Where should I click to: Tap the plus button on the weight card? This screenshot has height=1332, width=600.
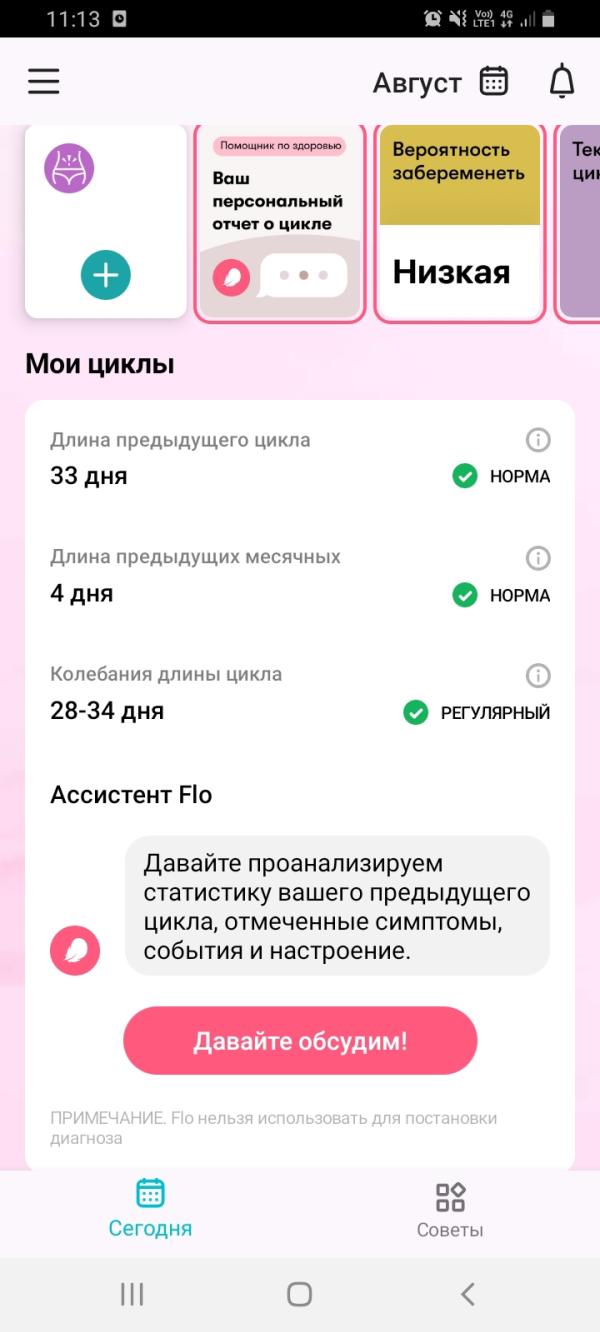[106, 275]
